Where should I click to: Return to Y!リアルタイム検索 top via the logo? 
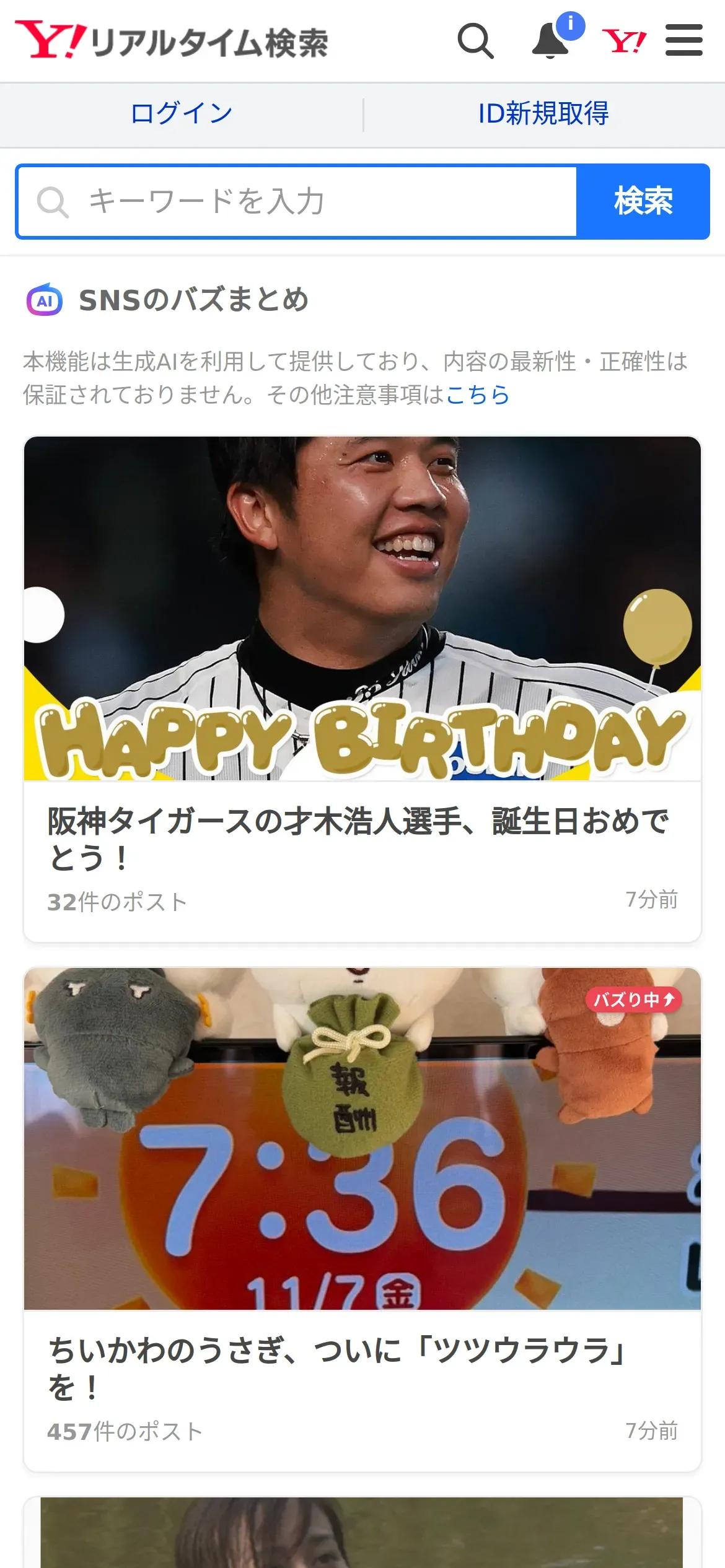pos(172,41)
